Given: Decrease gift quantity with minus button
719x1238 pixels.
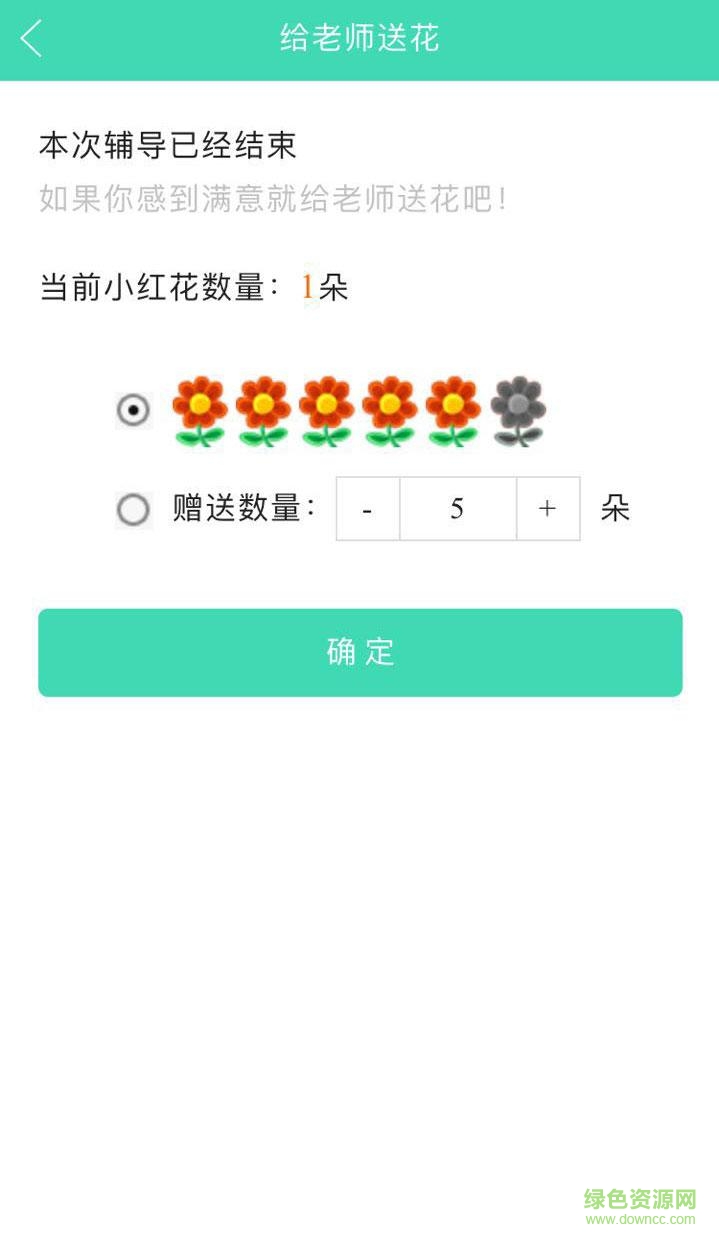Looking at the screenshot, I should [368, 509].
